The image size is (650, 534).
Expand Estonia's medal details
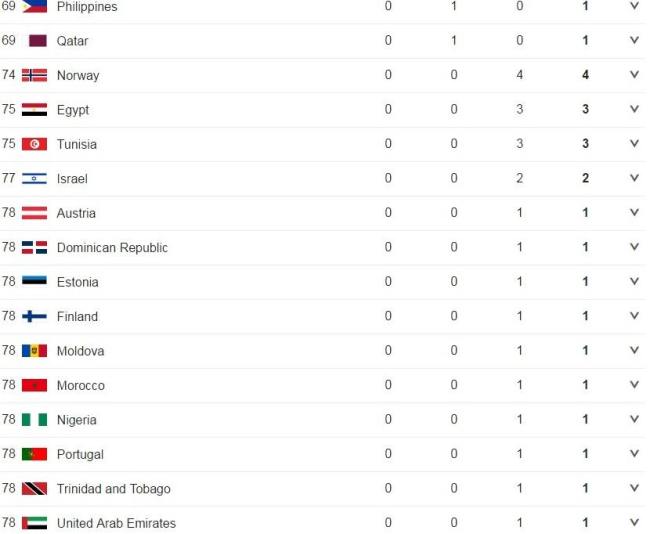pyautogui.click(x=634, y=282)
